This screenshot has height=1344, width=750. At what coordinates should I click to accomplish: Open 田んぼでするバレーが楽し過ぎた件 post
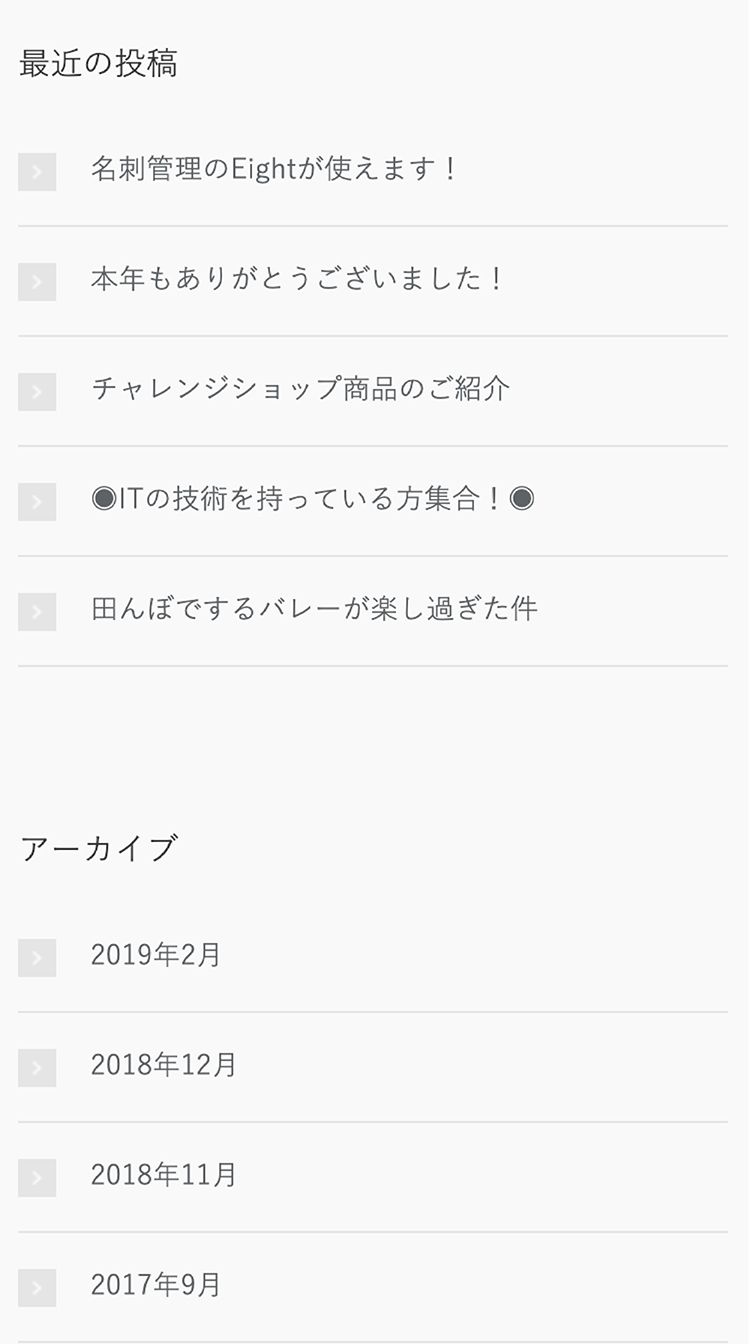314,610
